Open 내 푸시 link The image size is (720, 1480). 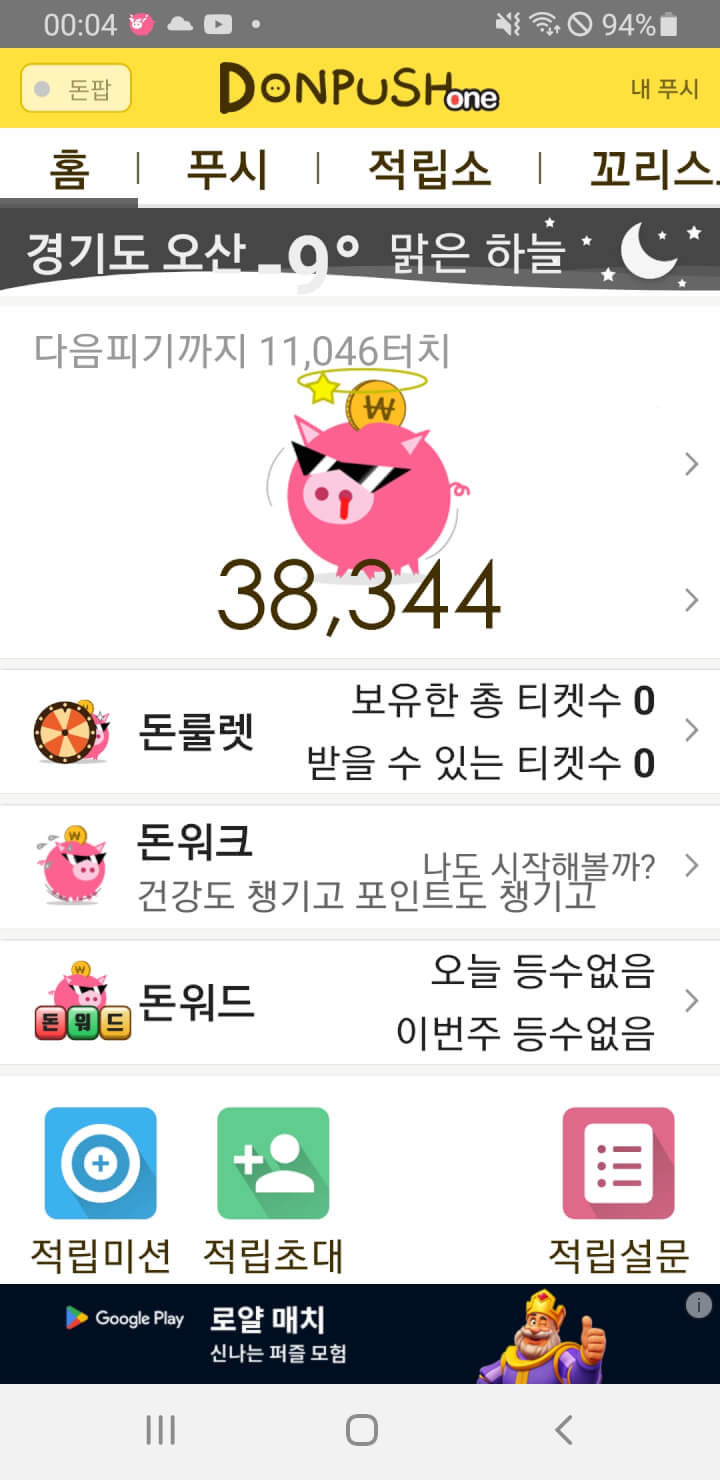664,89
